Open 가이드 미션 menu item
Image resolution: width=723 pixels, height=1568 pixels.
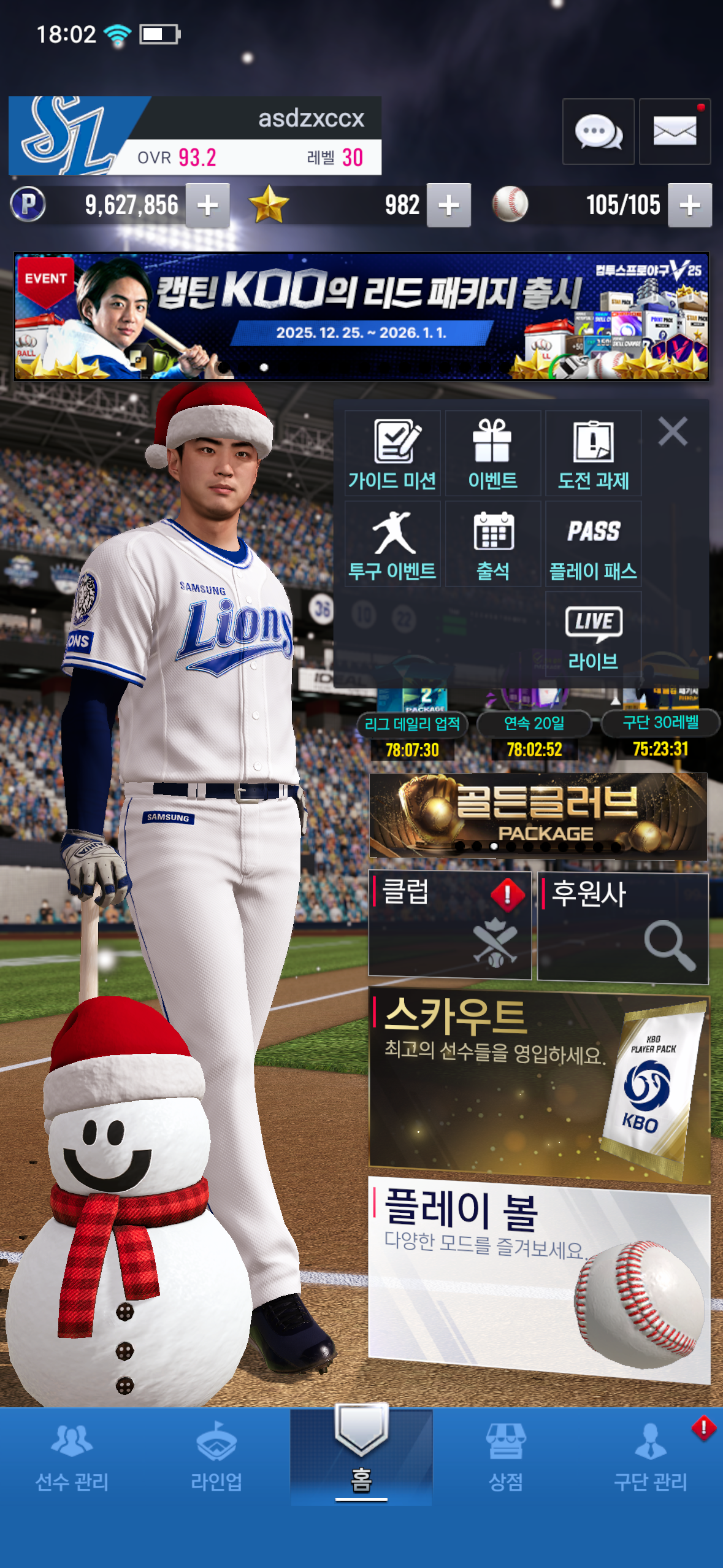(x=392, y=453)
